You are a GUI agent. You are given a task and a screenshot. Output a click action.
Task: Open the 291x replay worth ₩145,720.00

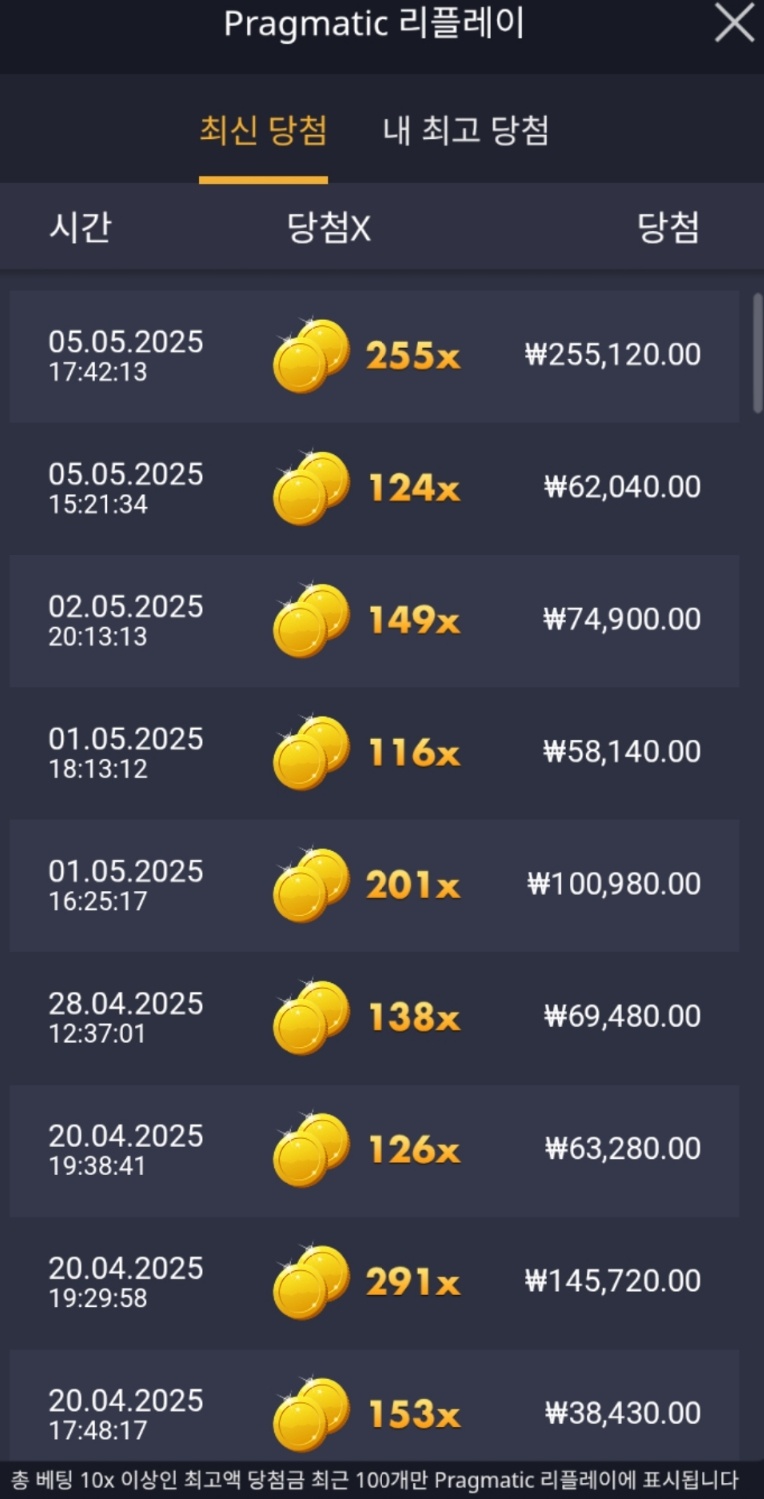pos(375,1282)
